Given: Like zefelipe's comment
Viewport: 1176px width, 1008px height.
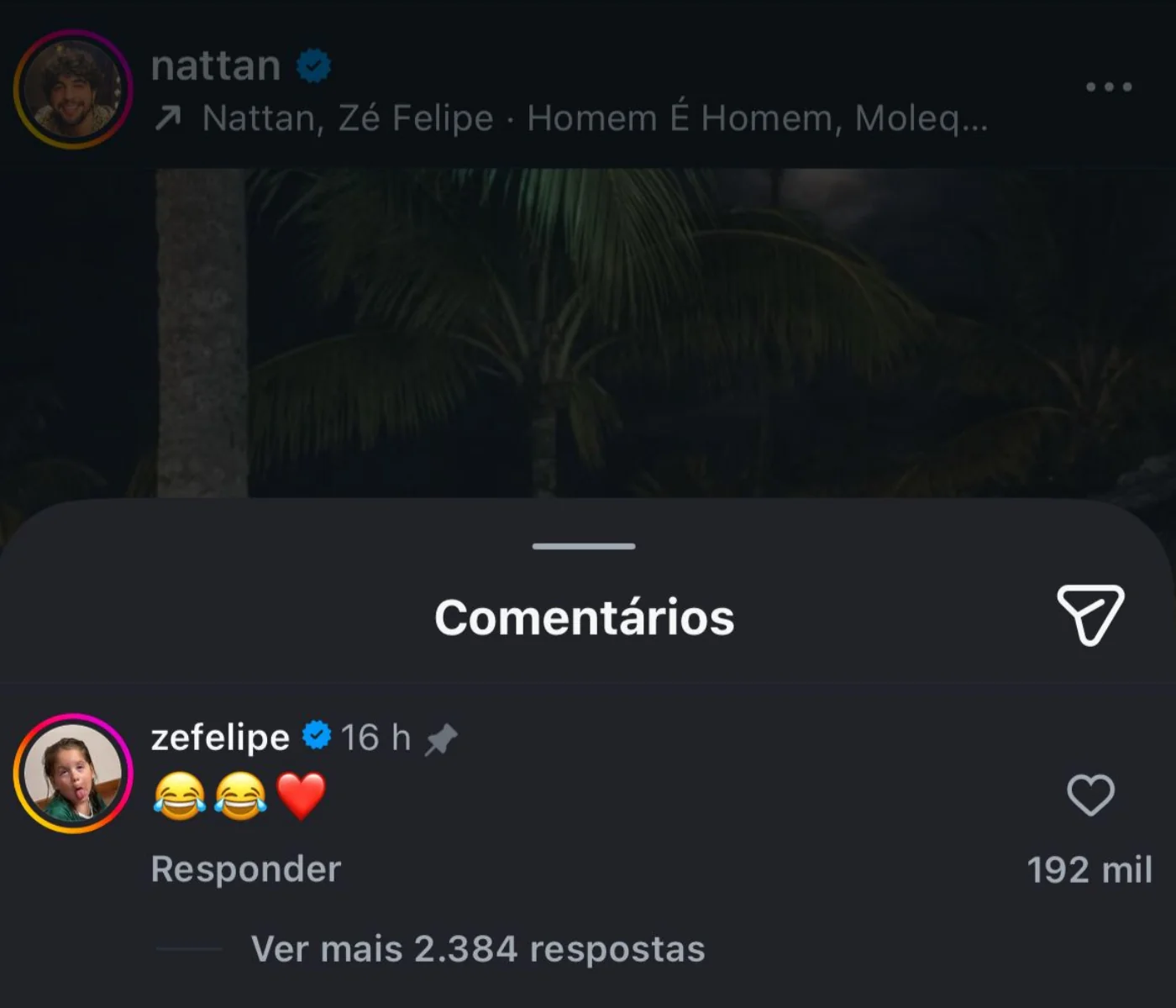Looking at the screenshot, I should tap(1089, 795).
